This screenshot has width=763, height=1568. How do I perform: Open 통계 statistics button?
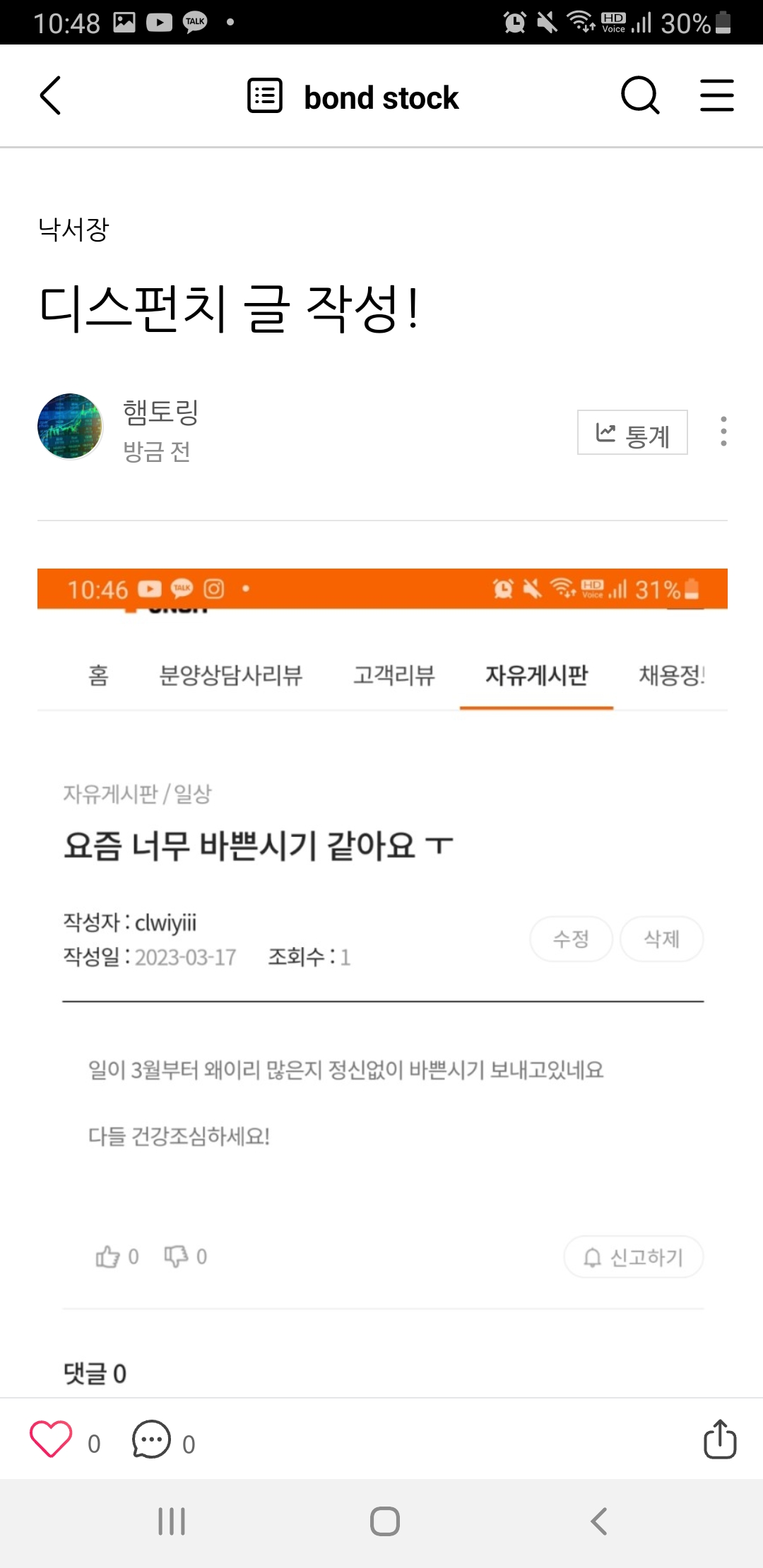(632, 432)
